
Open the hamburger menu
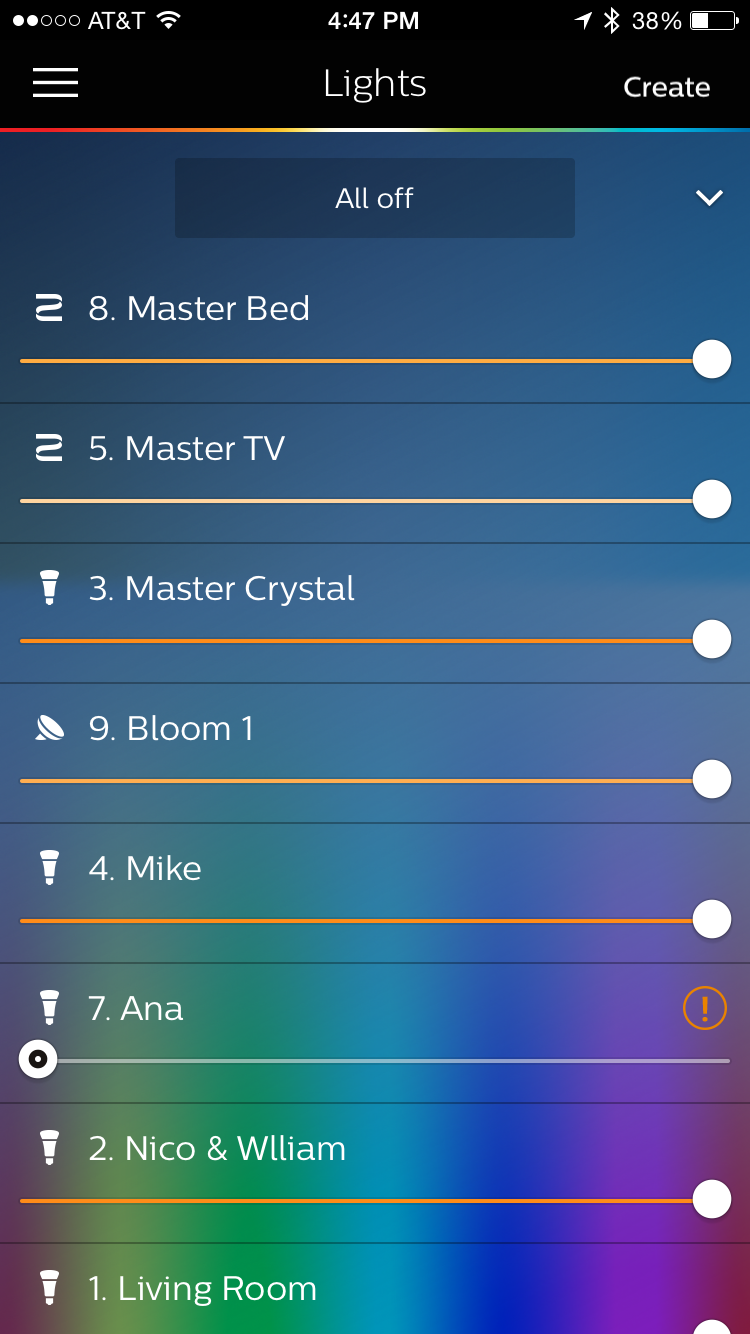pos(55,83)
